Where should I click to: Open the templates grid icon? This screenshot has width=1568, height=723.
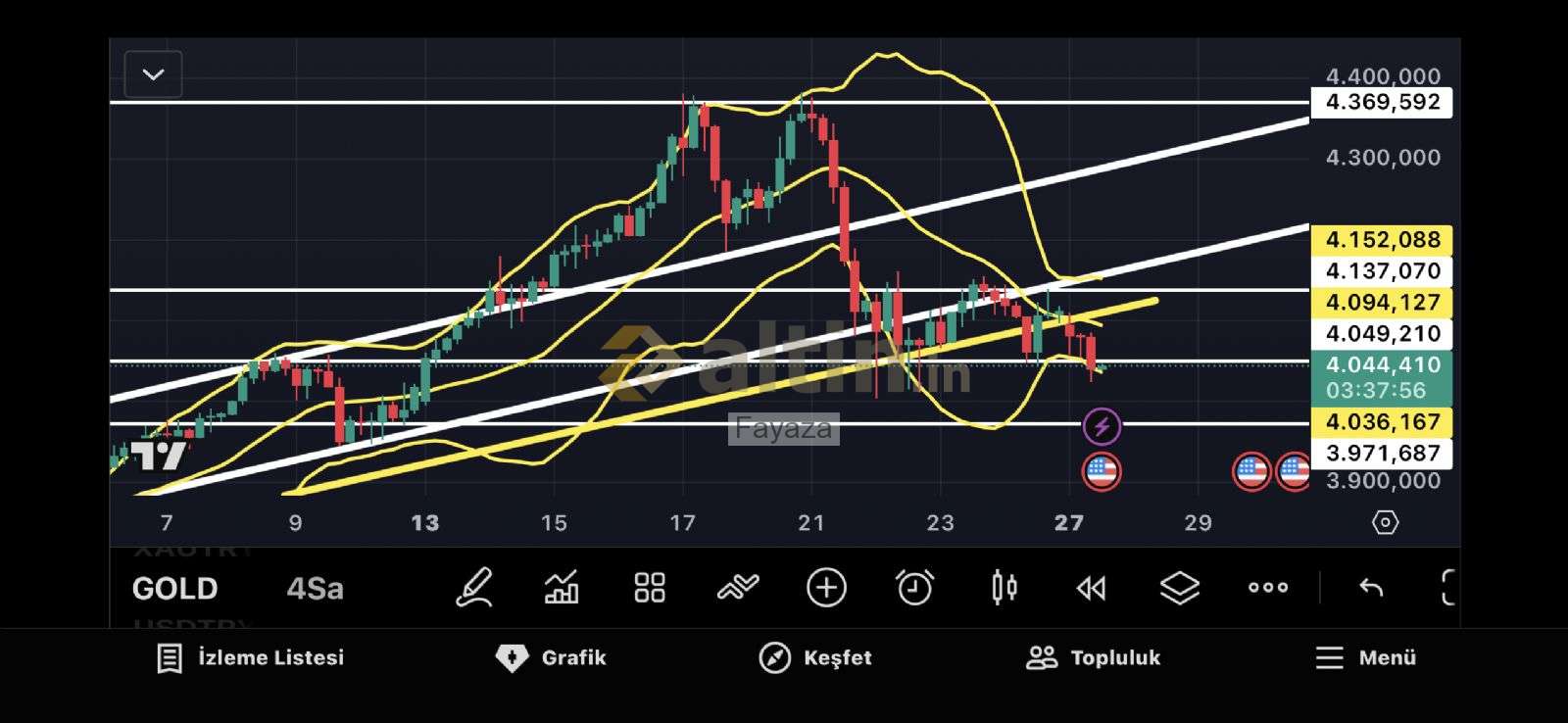click(x=649, y=588)
